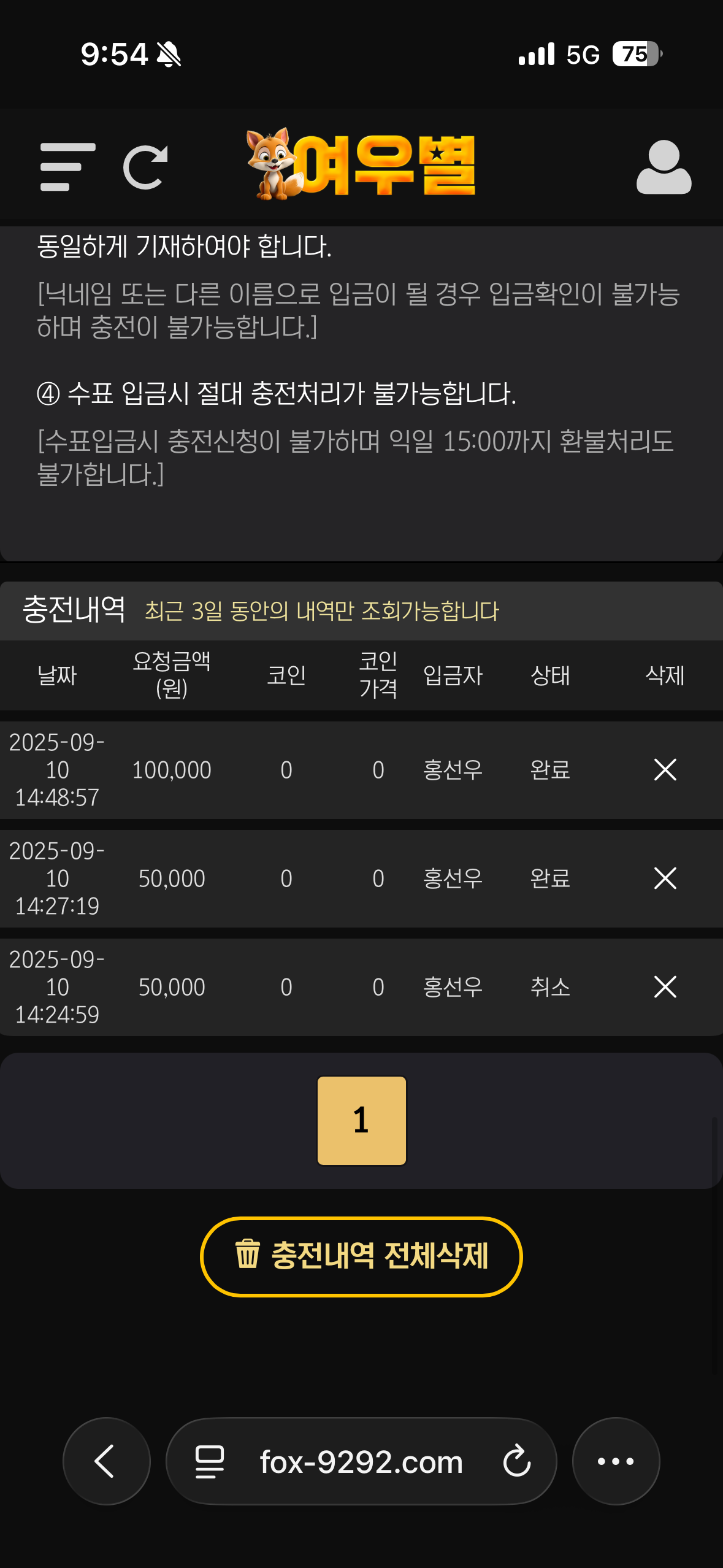
Task: Delete the 50,000 charge from 14:27:19
Action: pyautogui.click(x=665, y=878)
